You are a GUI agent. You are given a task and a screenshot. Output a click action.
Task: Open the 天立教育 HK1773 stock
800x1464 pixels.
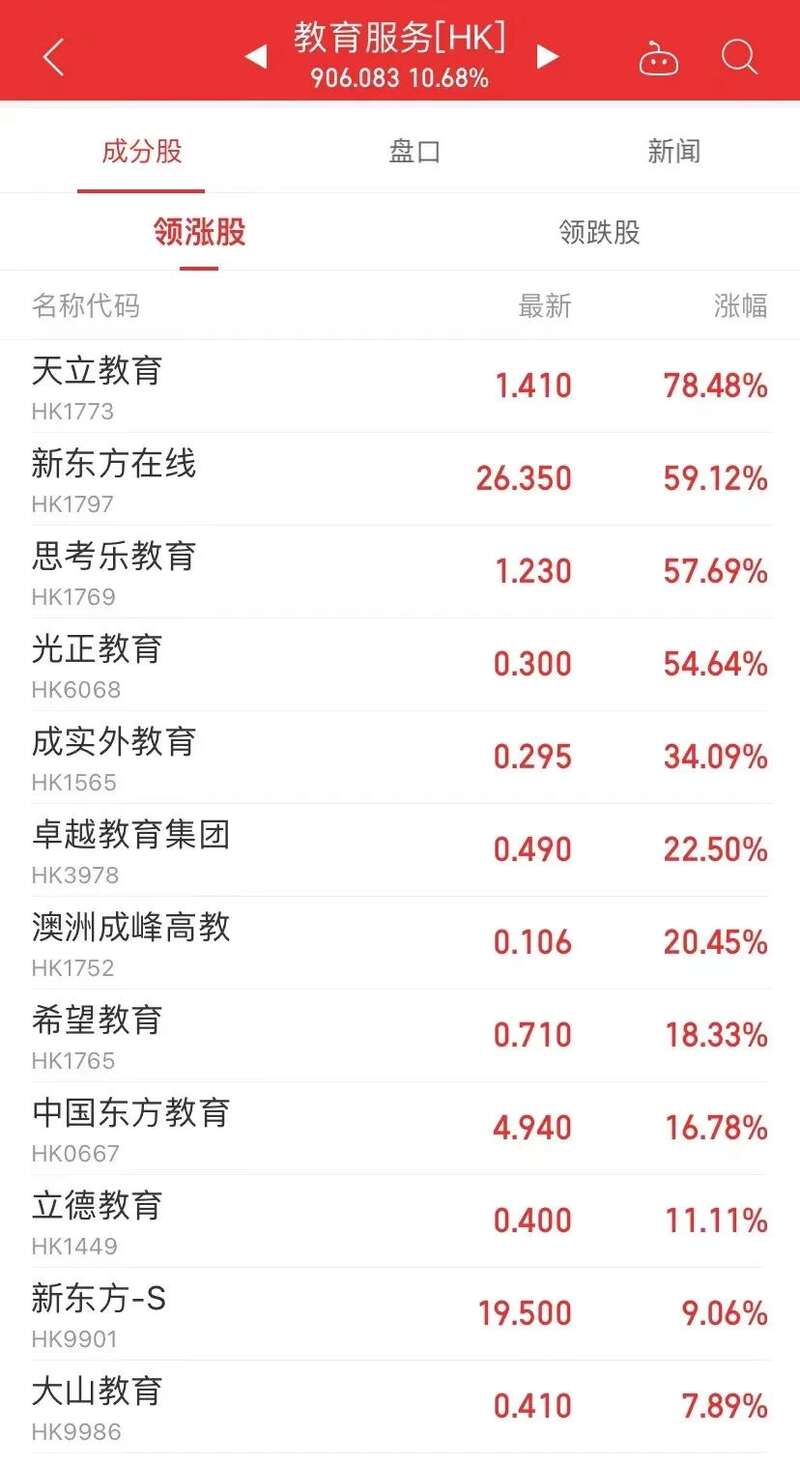(400, 387)
